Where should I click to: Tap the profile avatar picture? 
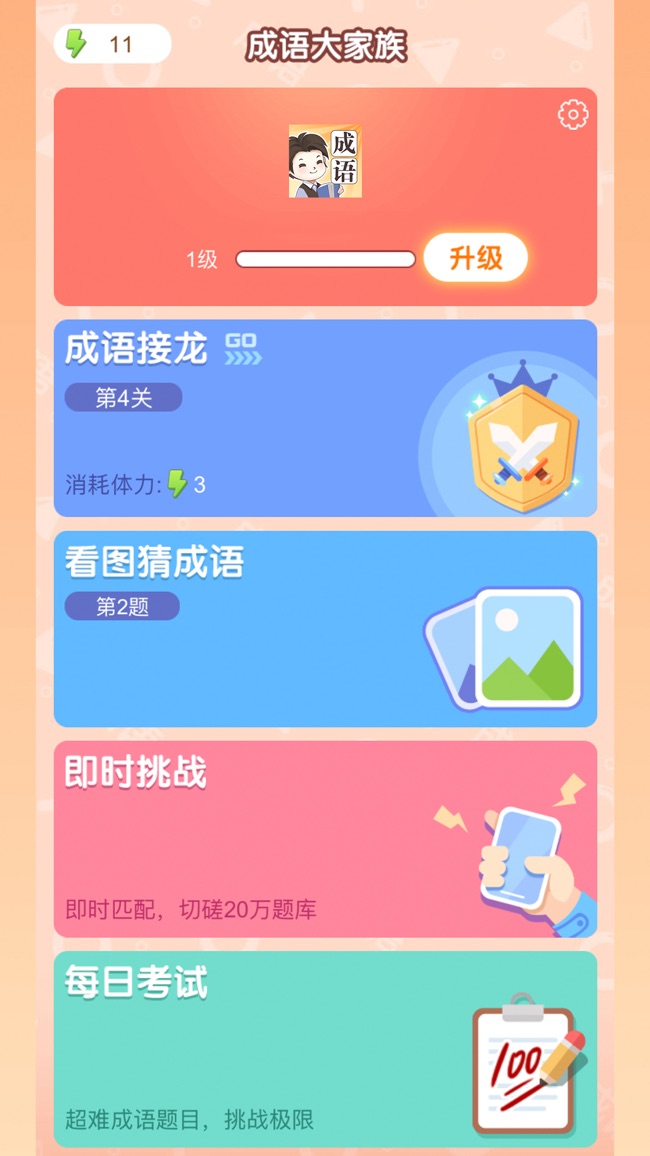tap(325, 161)
